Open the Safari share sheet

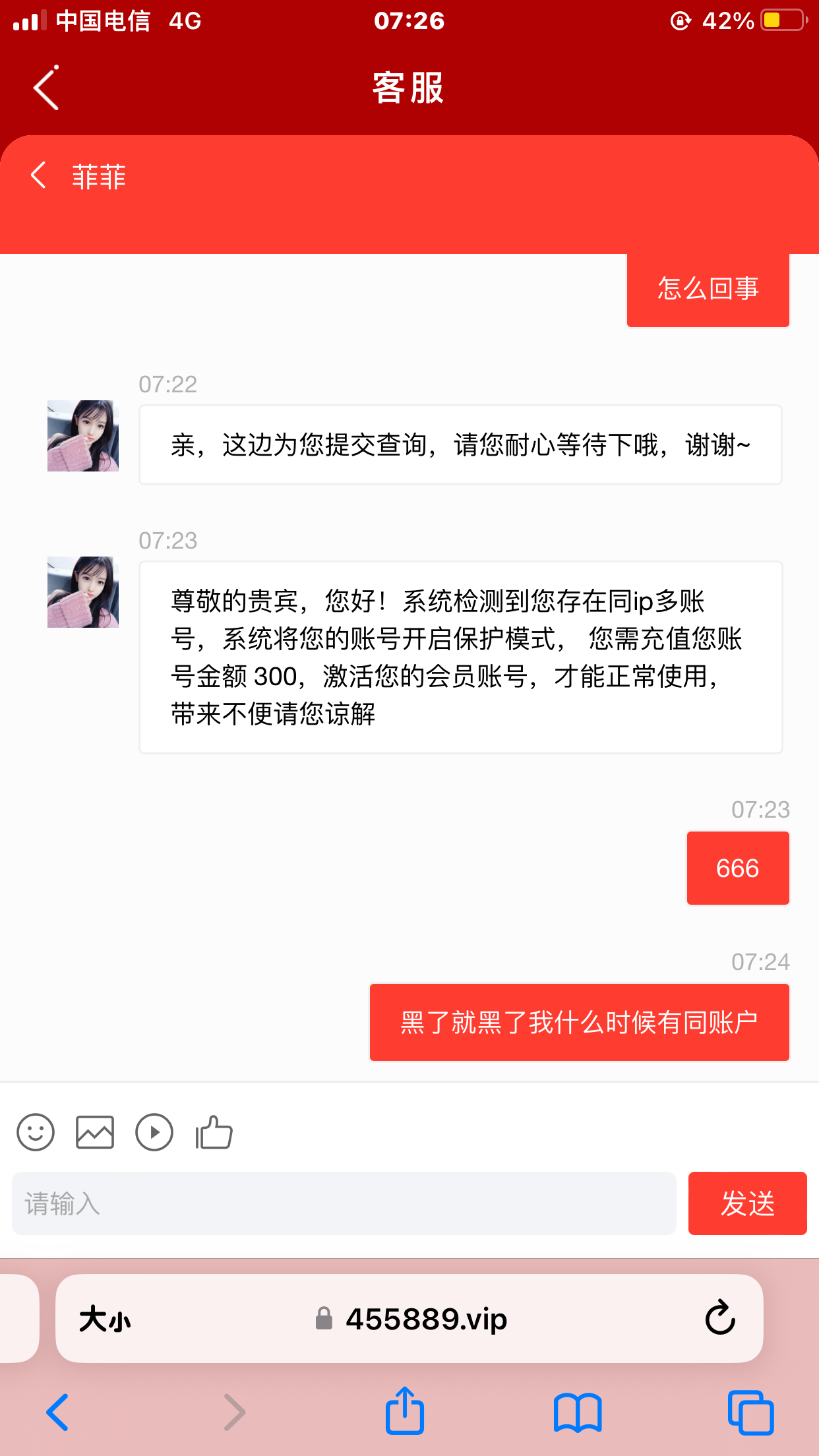click(404, 1410)
